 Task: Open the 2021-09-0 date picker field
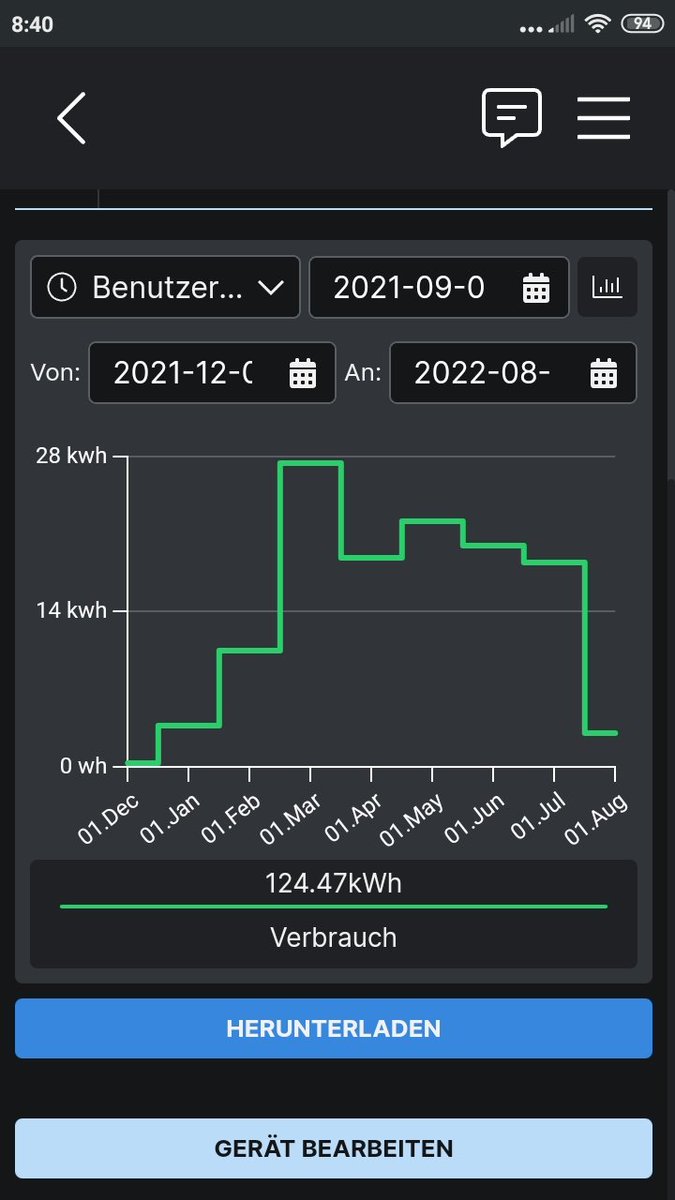(x=439, y=287)
